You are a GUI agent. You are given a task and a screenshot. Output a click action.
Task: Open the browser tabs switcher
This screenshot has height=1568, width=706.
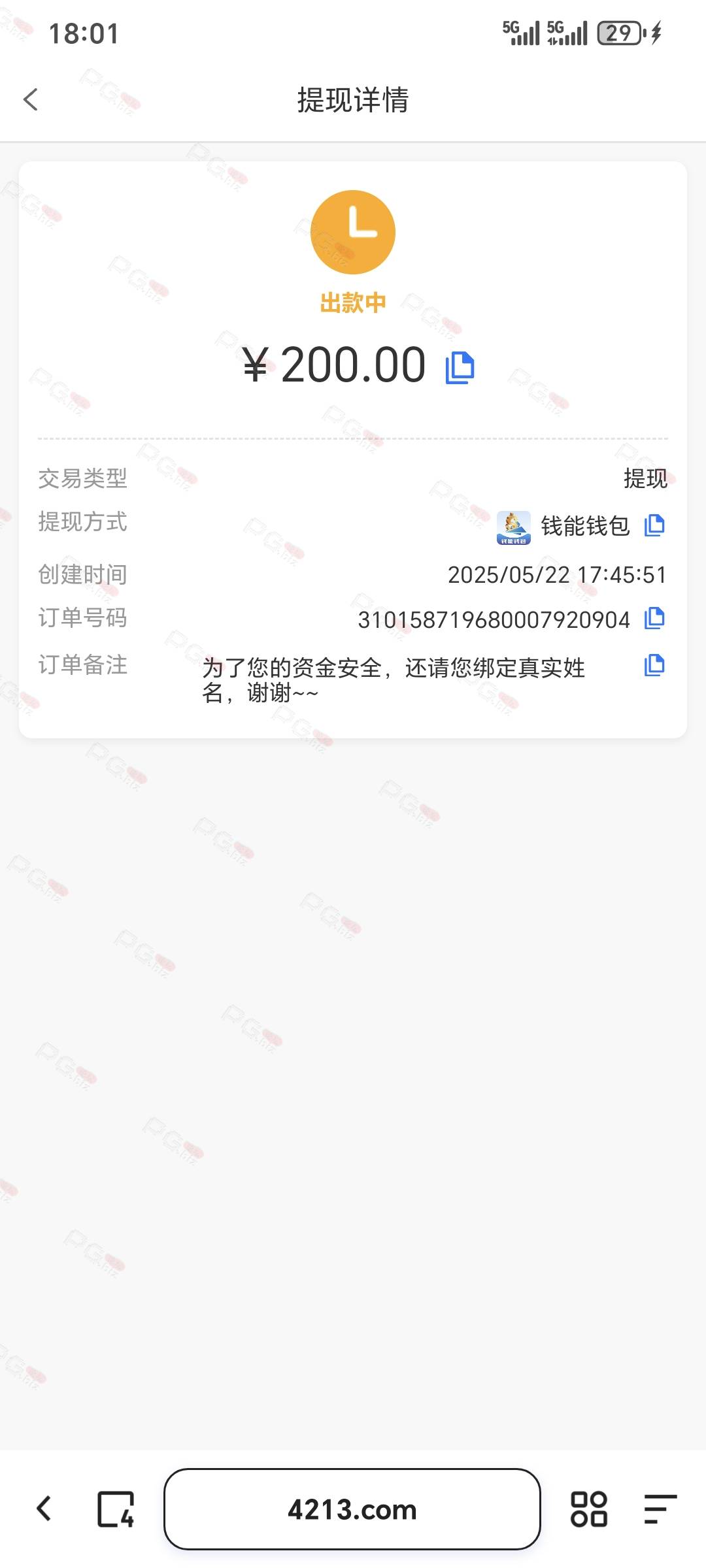click(116, 1509)
